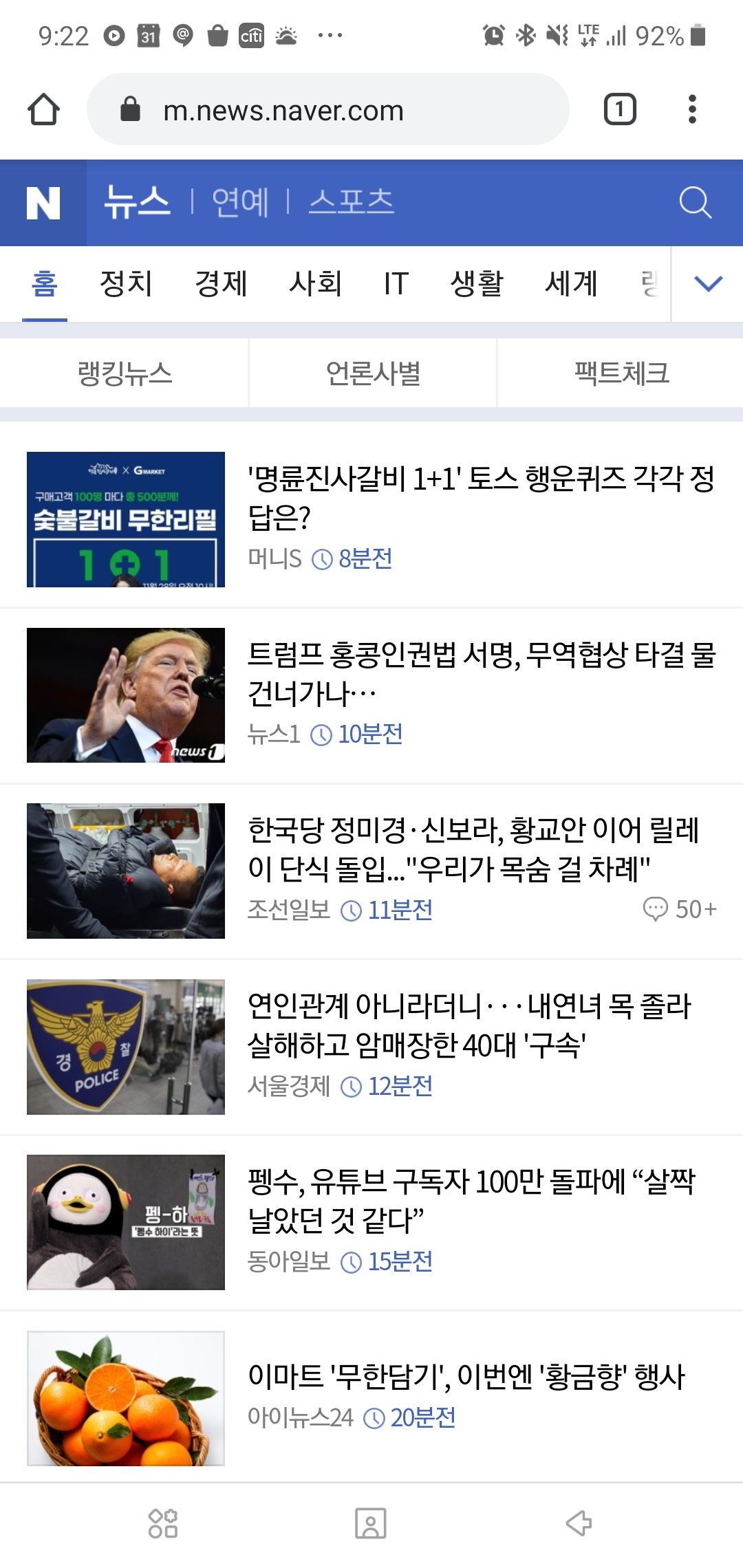Screen dimensions: 743x1568
Task: Go to Naver main via N logo
Action: tap(43, 203)
